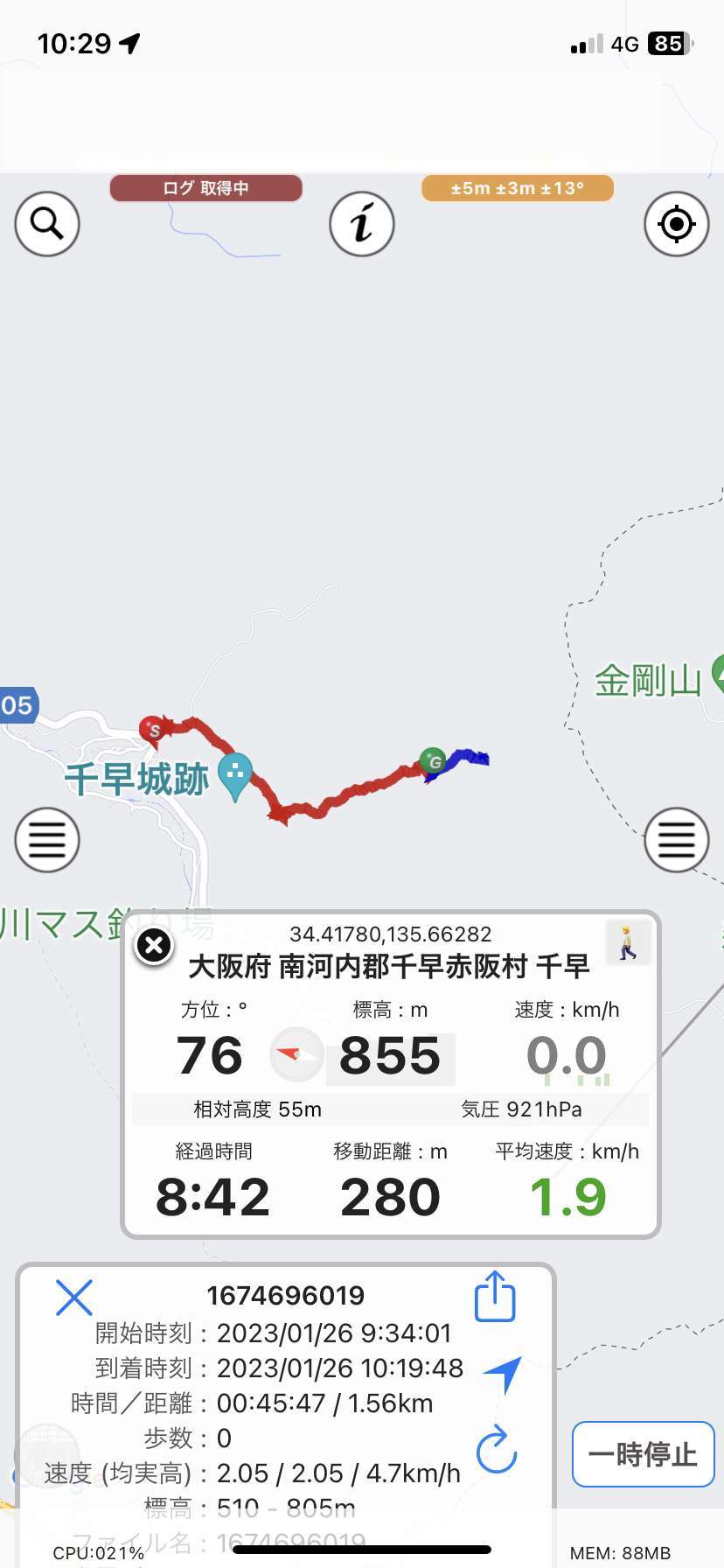Screen dimensions: 724x1568
Task: Open the right hamburger menu
Action: 677,840
